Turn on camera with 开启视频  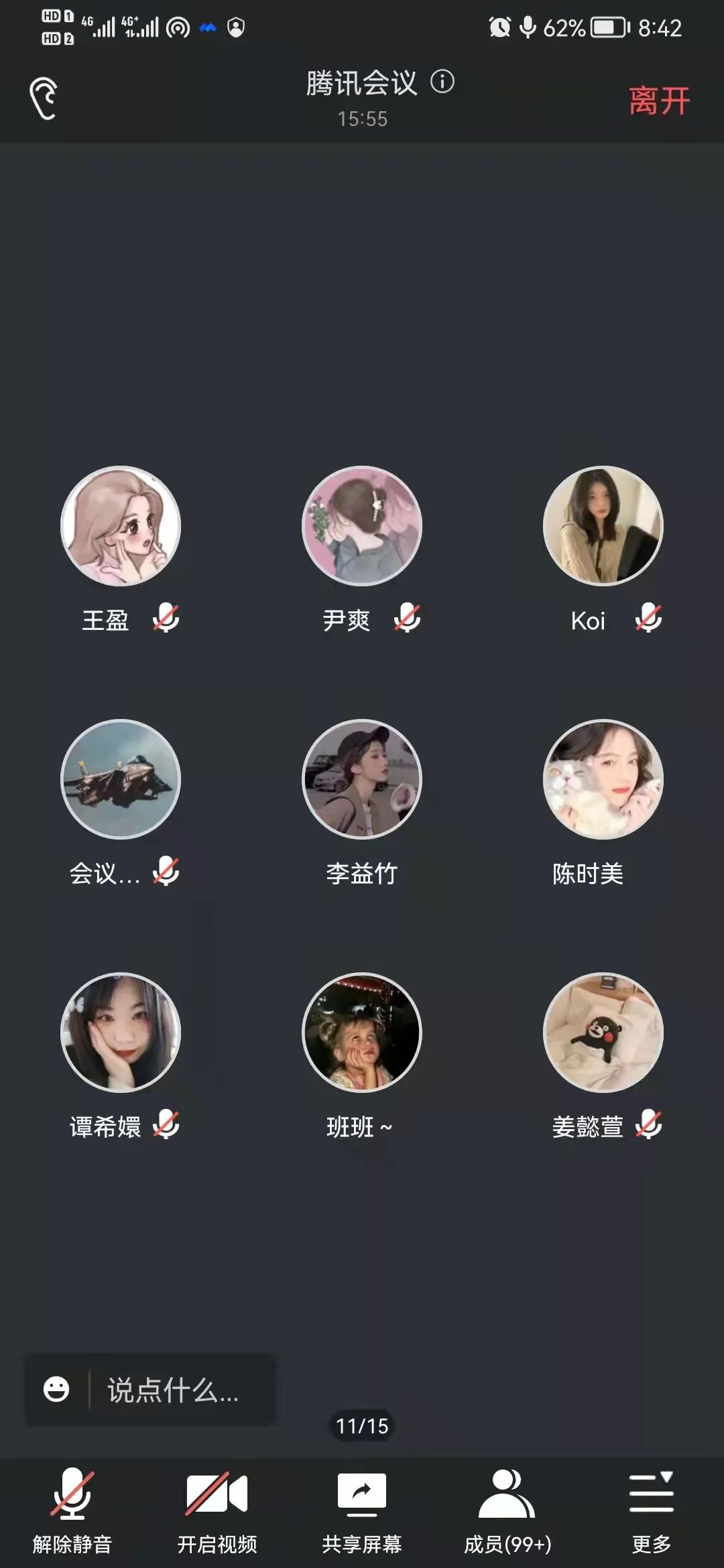217,1508
